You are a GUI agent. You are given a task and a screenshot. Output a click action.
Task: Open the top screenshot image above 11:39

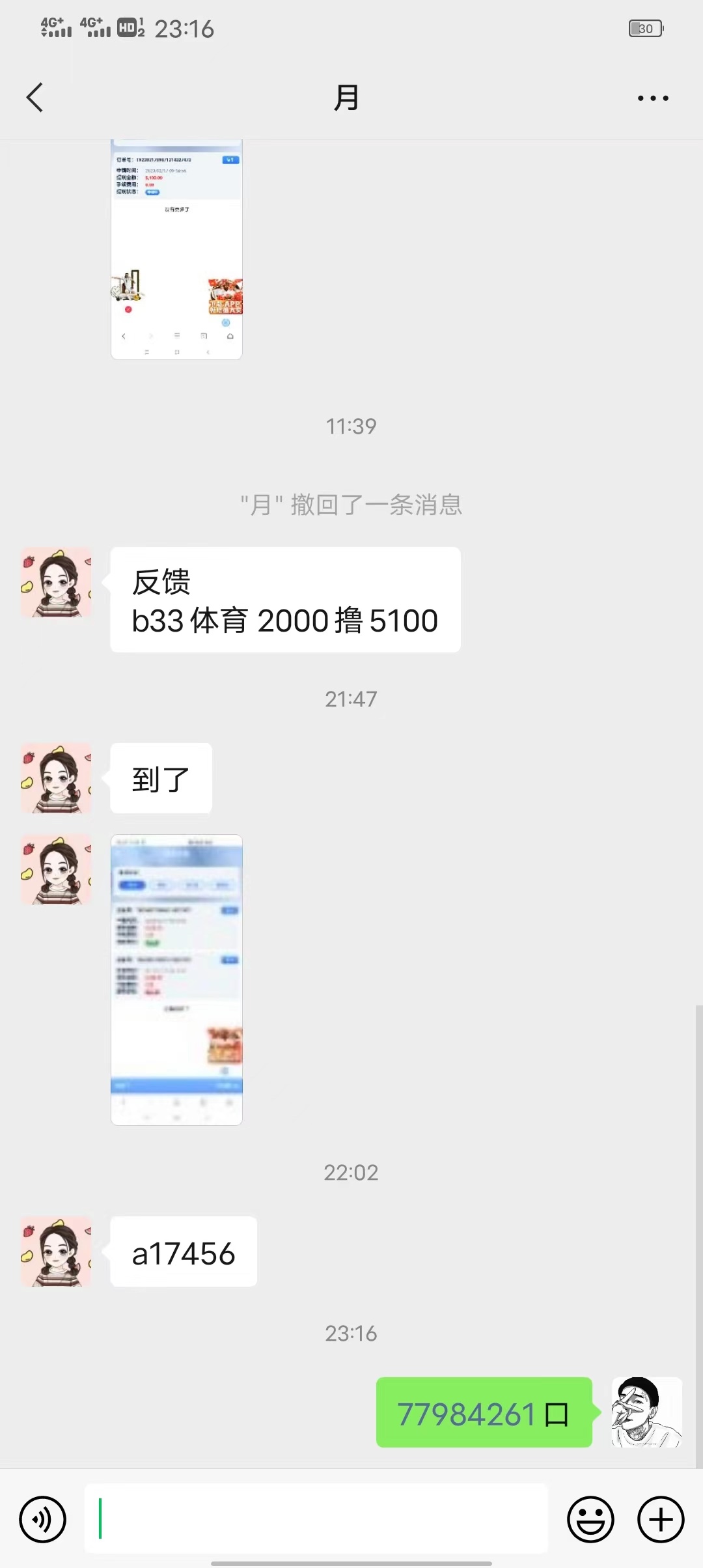[x=176, y=249]
